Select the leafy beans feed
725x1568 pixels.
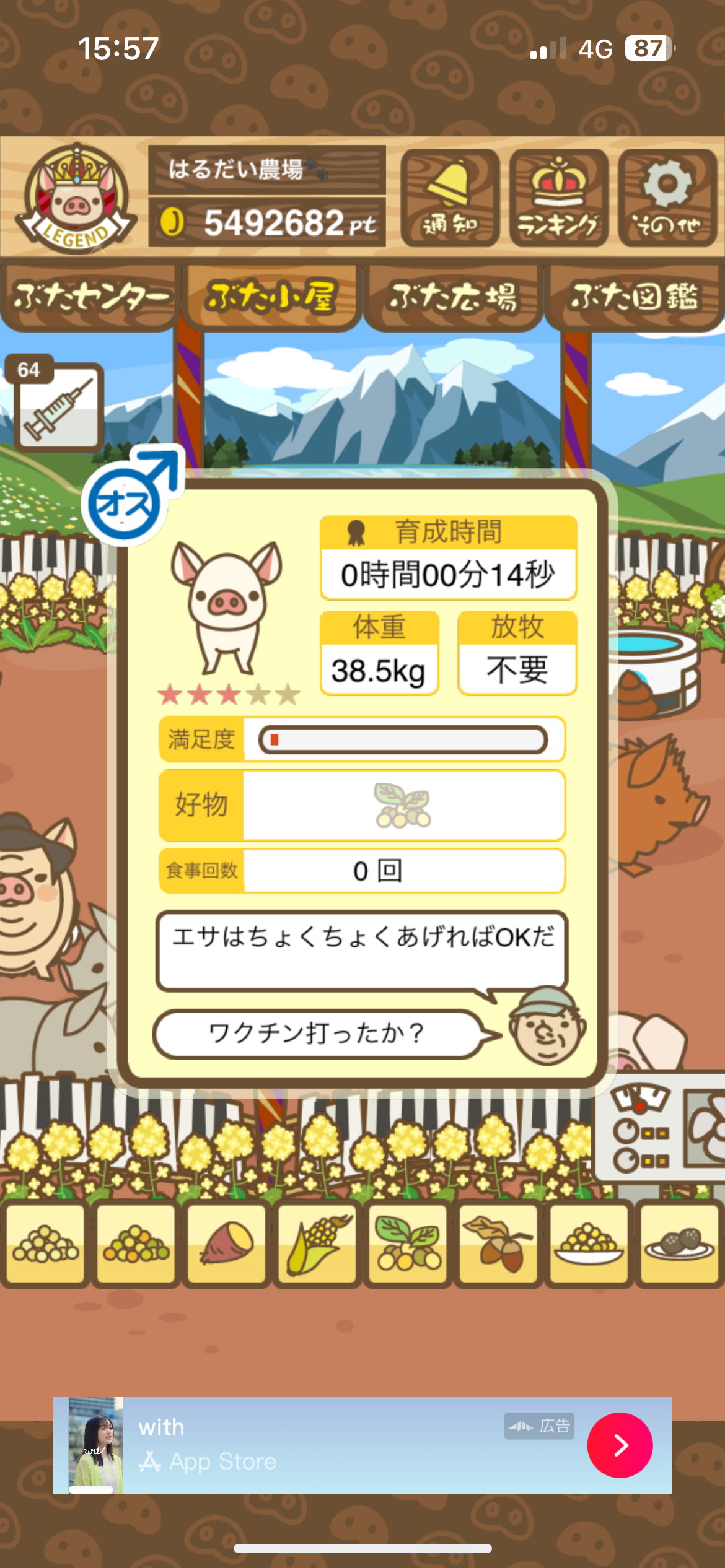tap(408, 1244)
